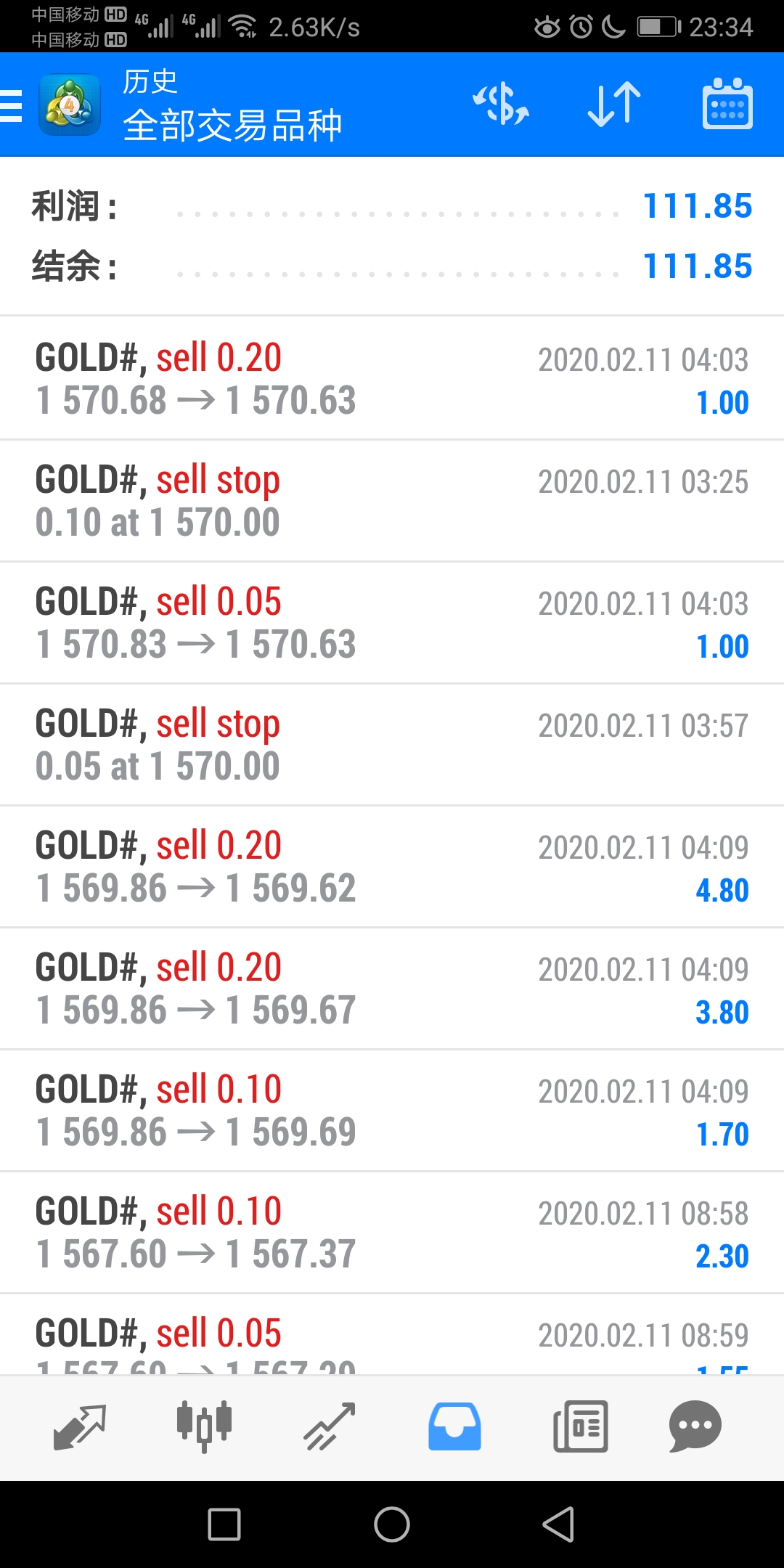Open the hamburger side menu
784x1568 pixels.
(x=12, y=105)
